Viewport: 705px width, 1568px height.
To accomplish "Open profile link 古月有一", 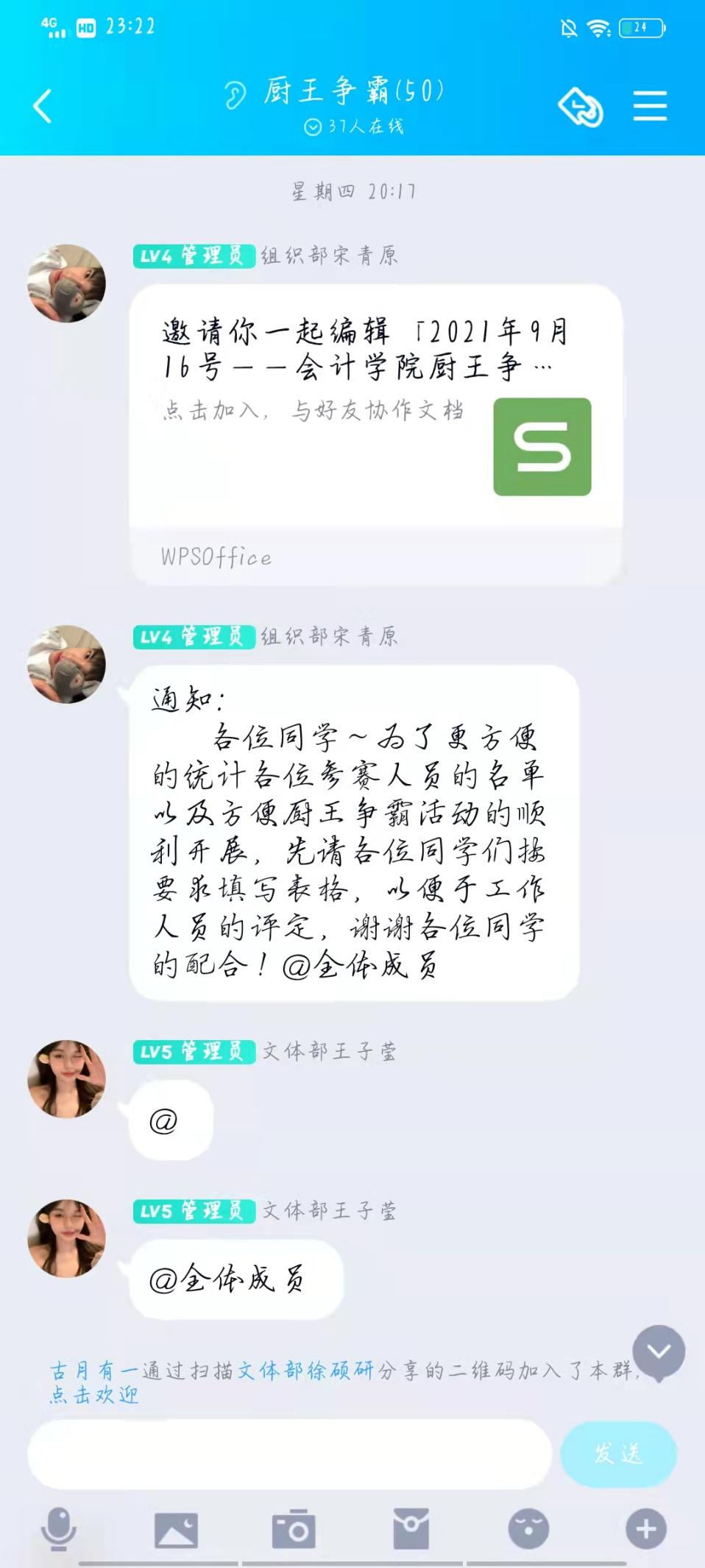I will 94,1370.
